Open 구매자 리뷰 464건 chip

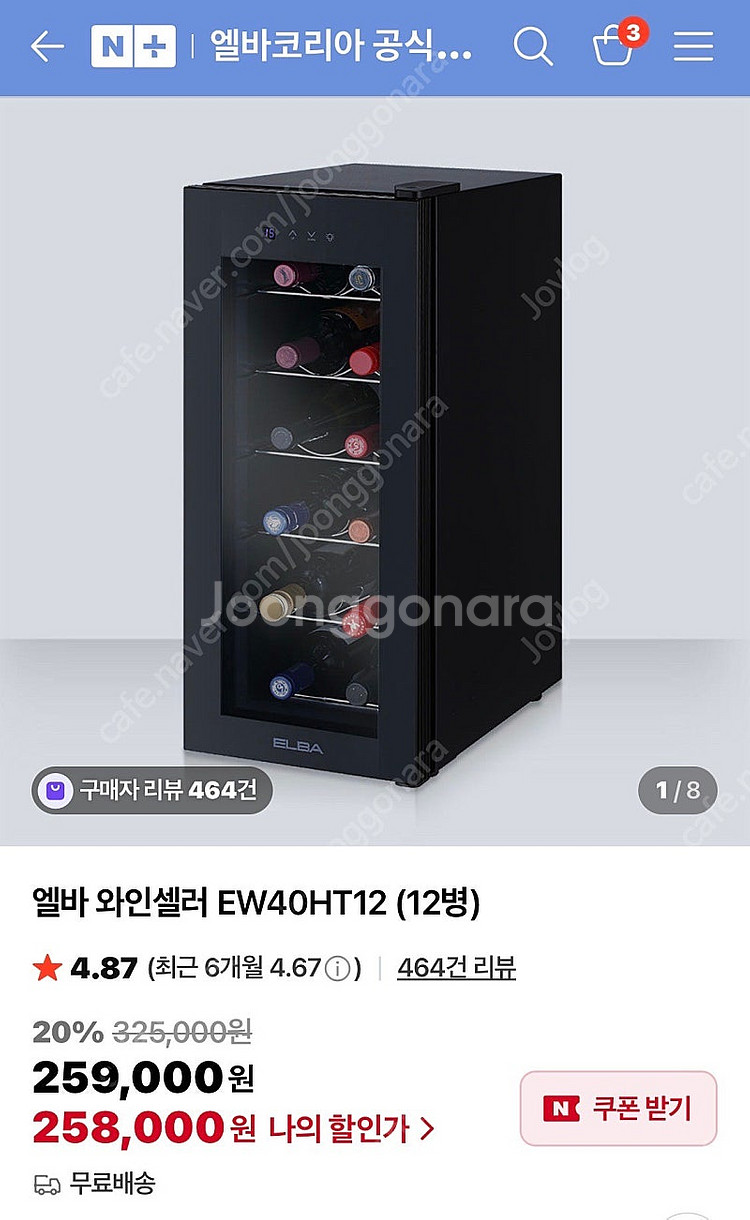(x=151, y=790)
